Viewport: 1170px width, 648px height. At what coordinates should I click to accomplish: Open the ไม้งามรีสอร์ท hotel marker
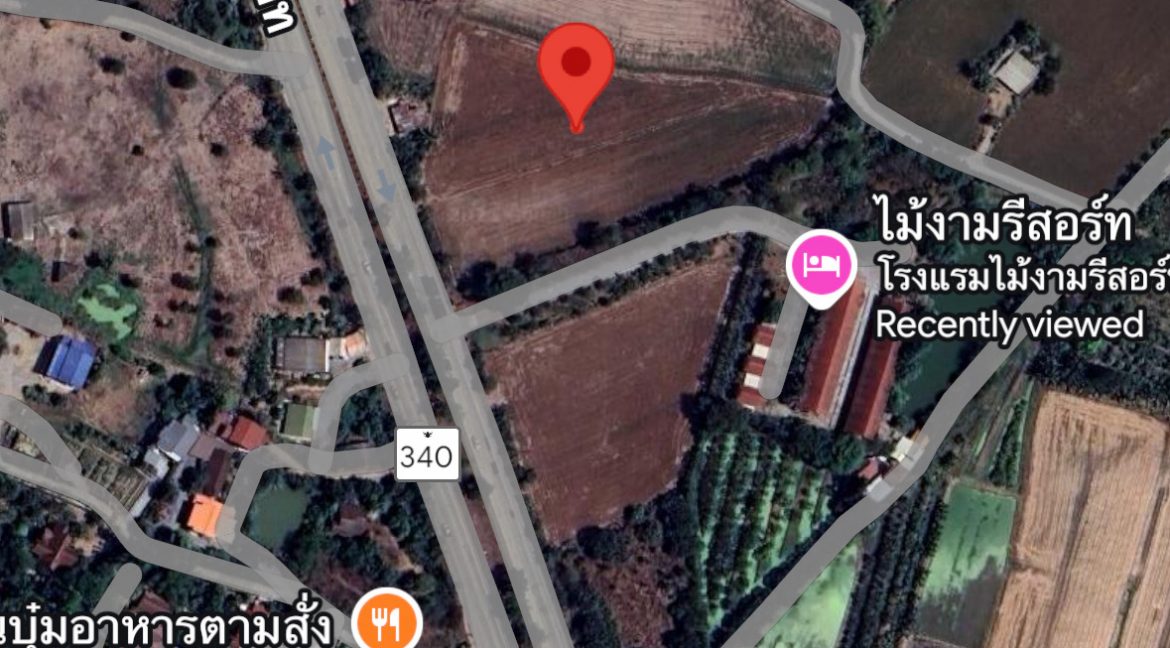coord(820,265)
